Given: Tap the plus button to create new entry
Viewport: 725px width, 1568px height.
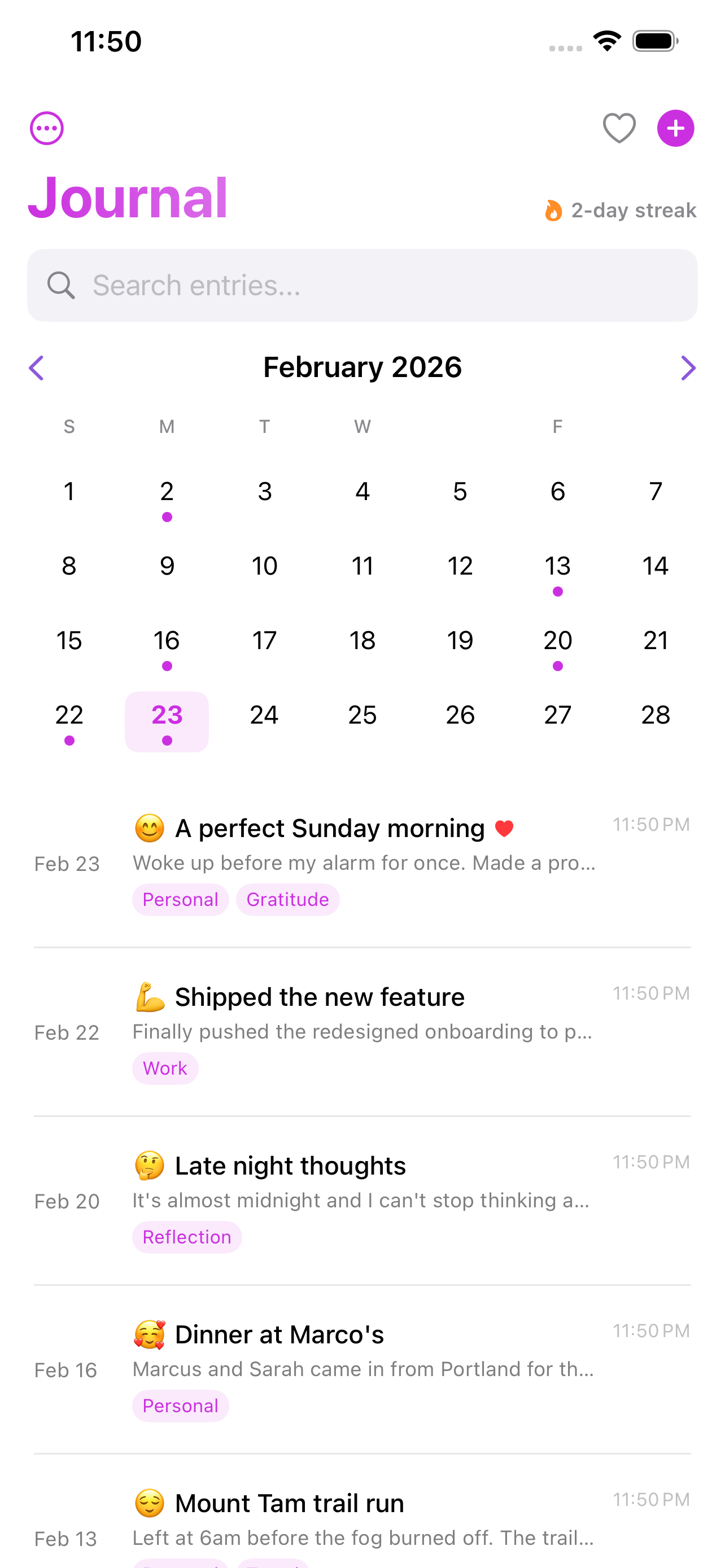Looking at the screenshot, I should (x=676, y=128).
